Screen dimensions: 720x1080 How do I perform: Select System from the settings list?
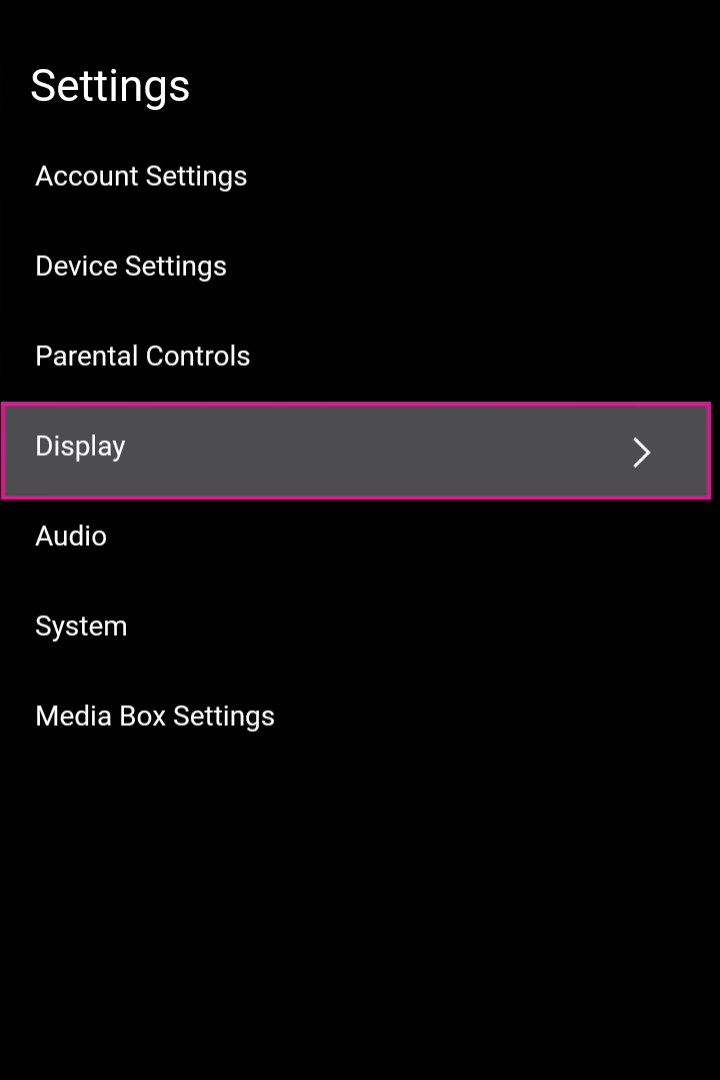81,626
